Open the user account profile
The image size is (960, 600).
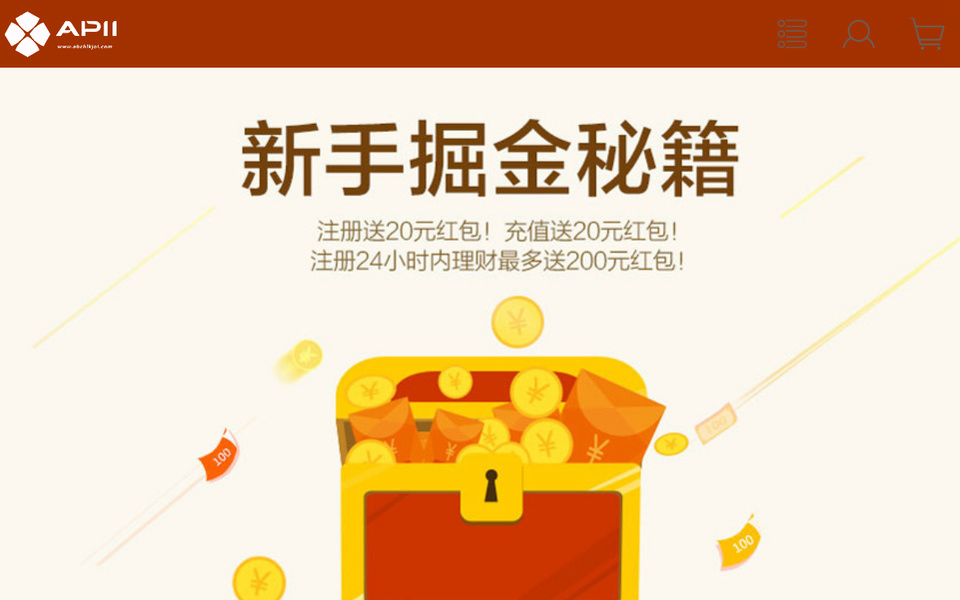pos(858,34)
